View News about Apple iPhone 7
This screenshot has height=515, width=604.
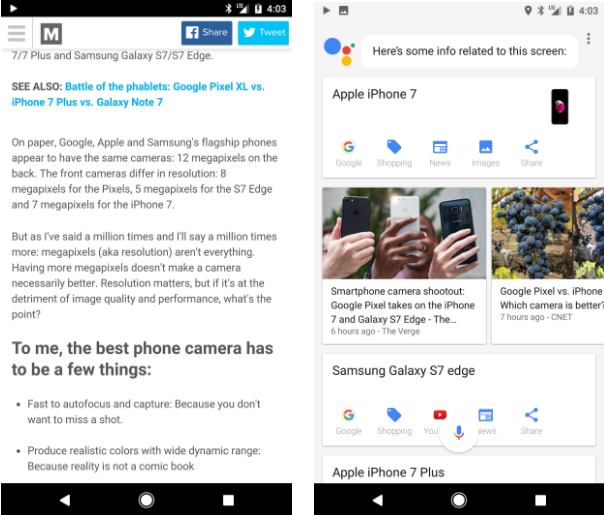[440, 152]
